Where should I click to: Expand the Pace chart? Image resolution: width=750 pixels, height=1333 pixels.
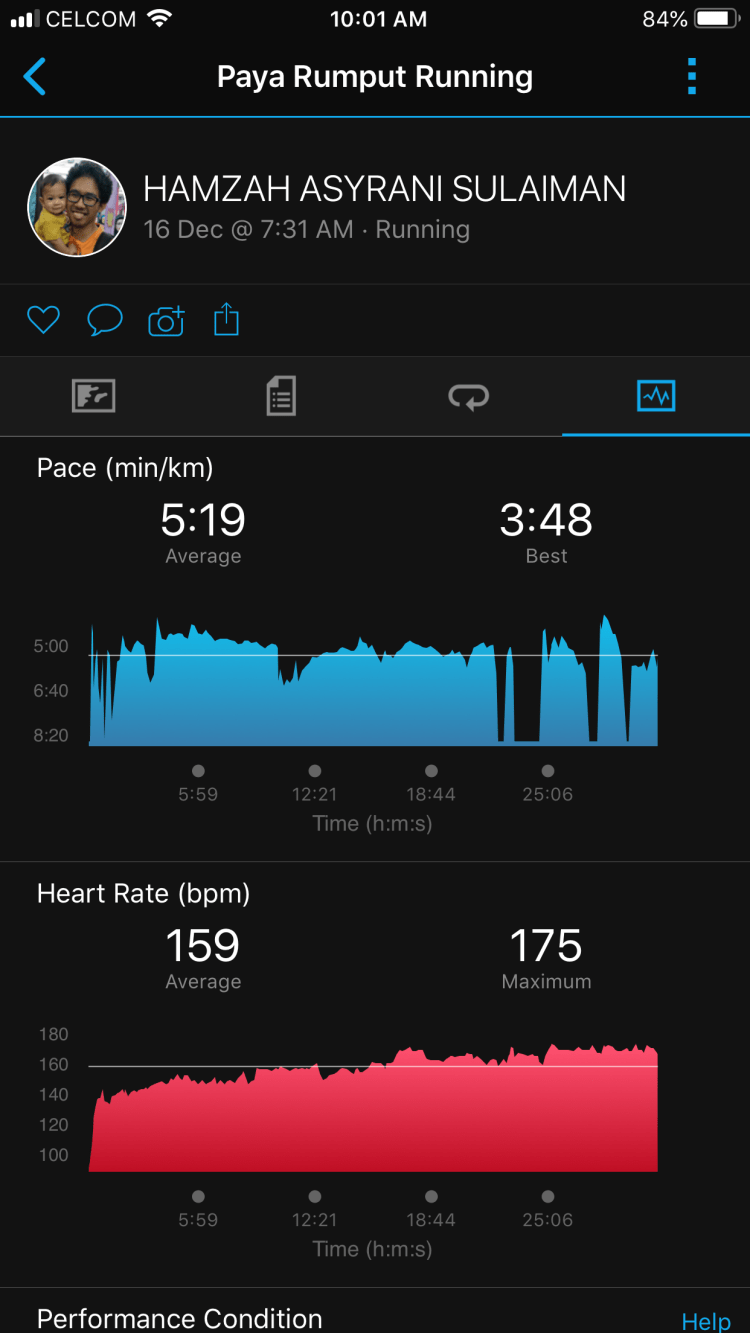click(373, 680)
